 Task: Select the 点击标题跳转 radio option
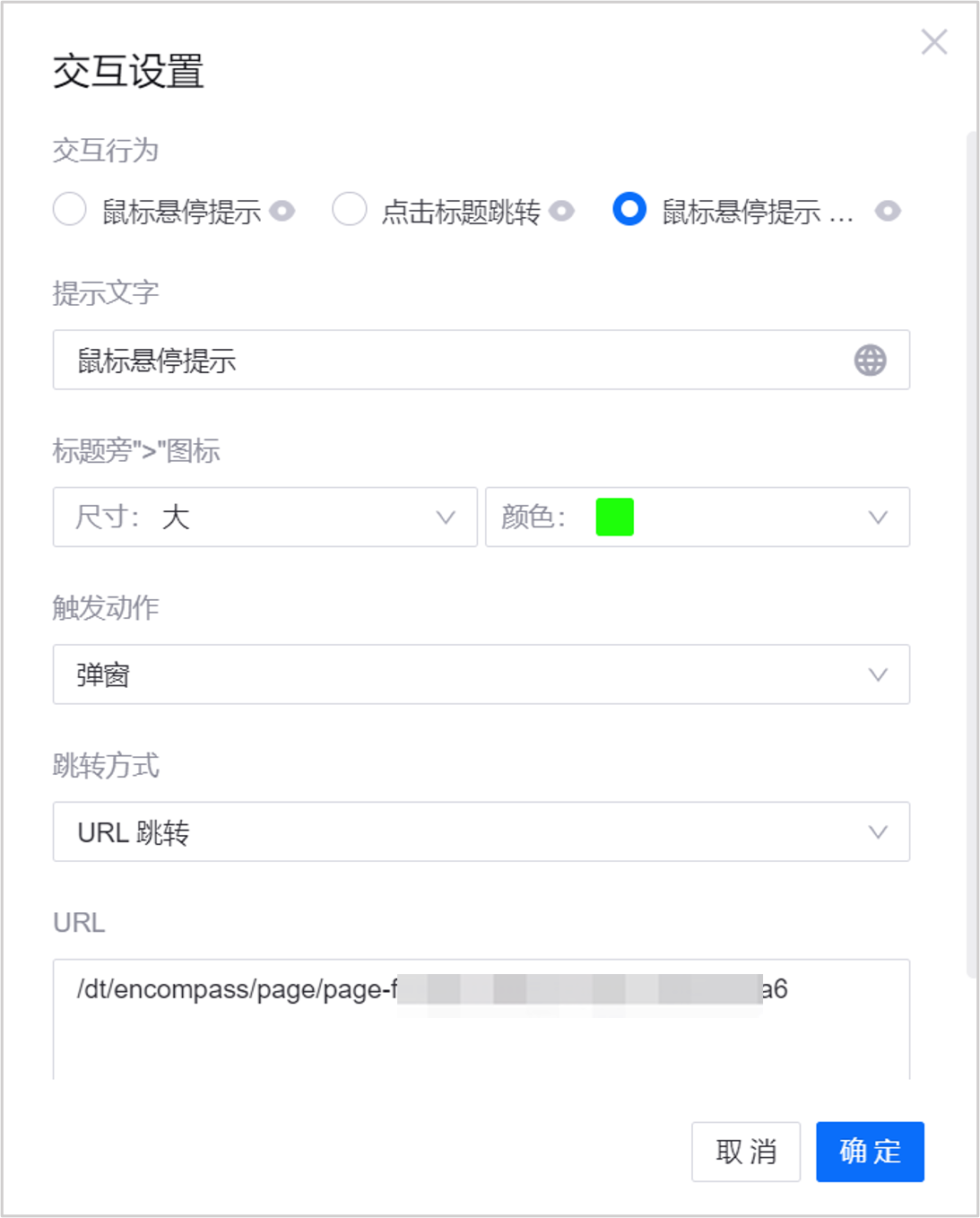(350, 210)
